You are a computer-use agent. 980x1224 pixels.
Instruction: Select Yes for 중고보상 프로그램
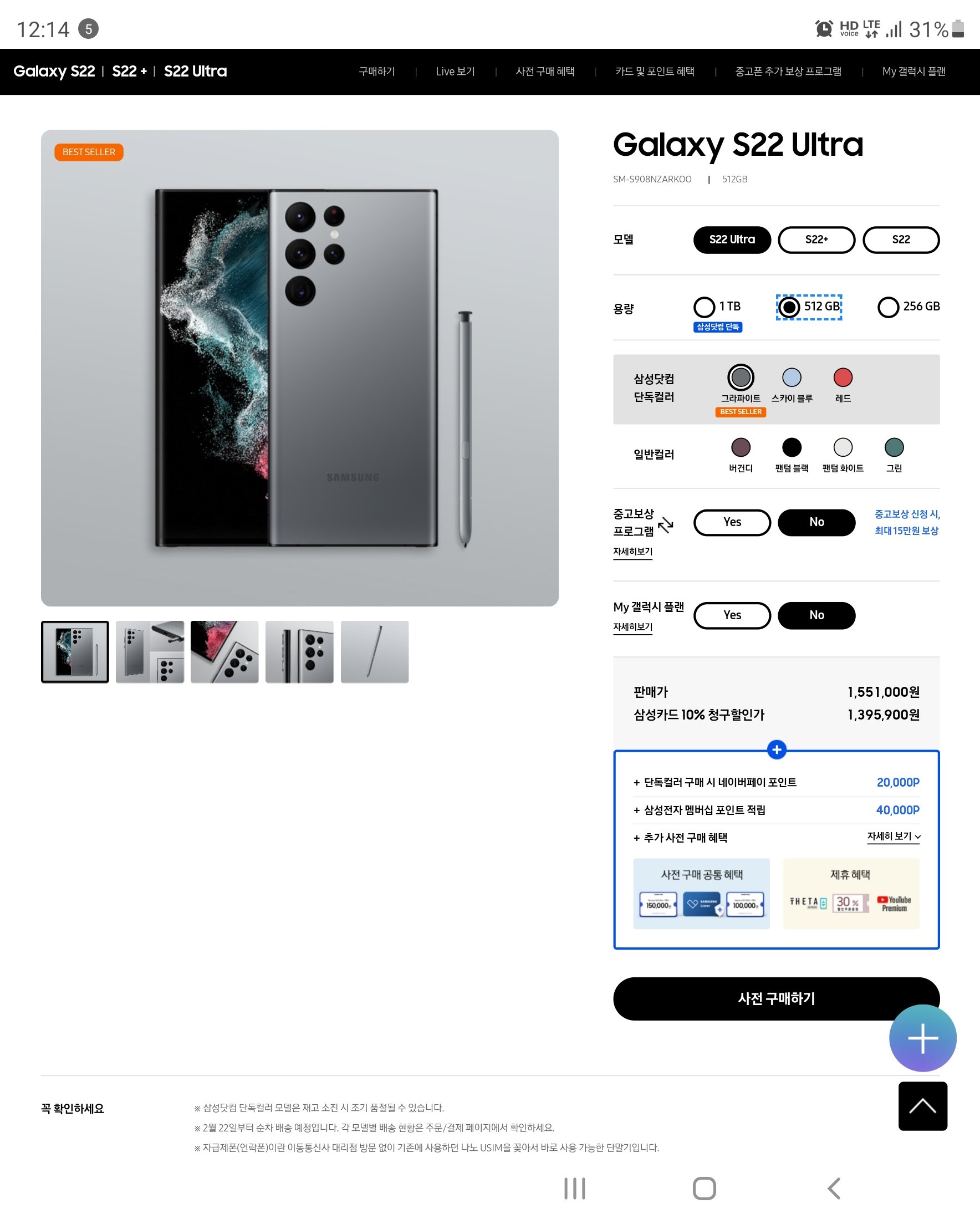coord(732,522)
